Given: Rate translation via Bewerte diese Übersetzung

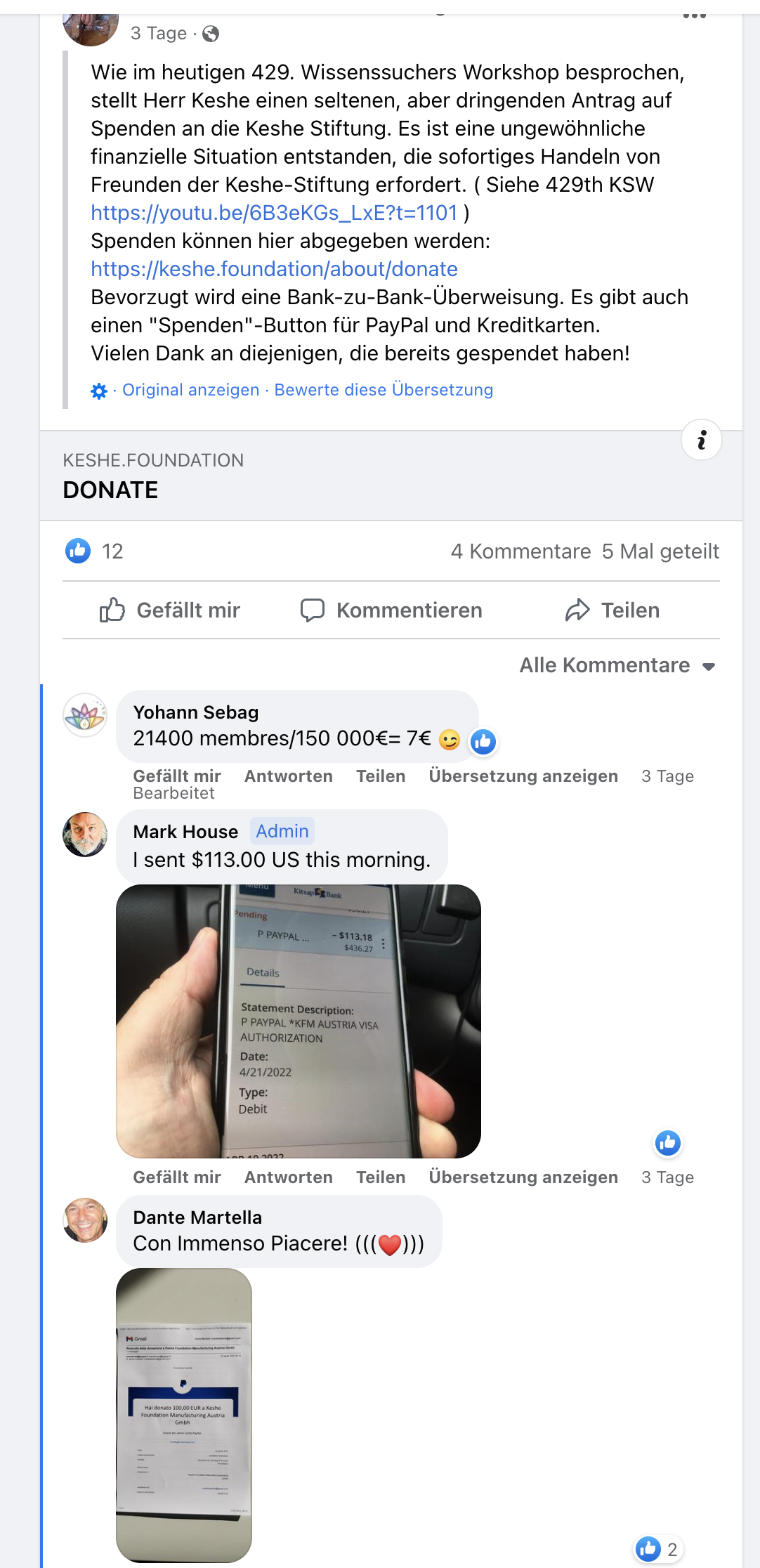Looking at the screenshot, I should [384, 390].
